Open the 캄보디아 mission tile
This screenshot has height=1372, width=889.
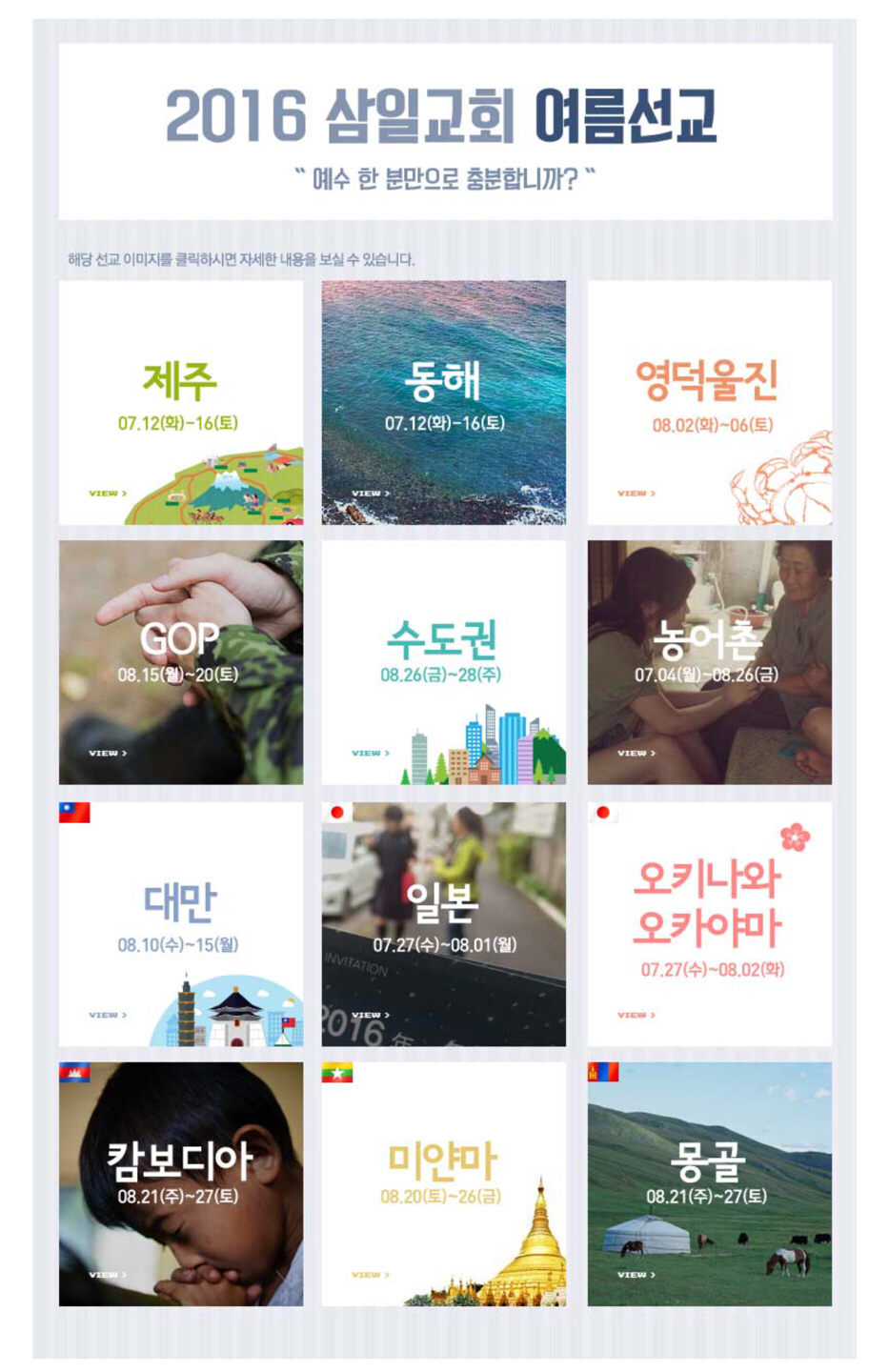(x=180, y=1183)
